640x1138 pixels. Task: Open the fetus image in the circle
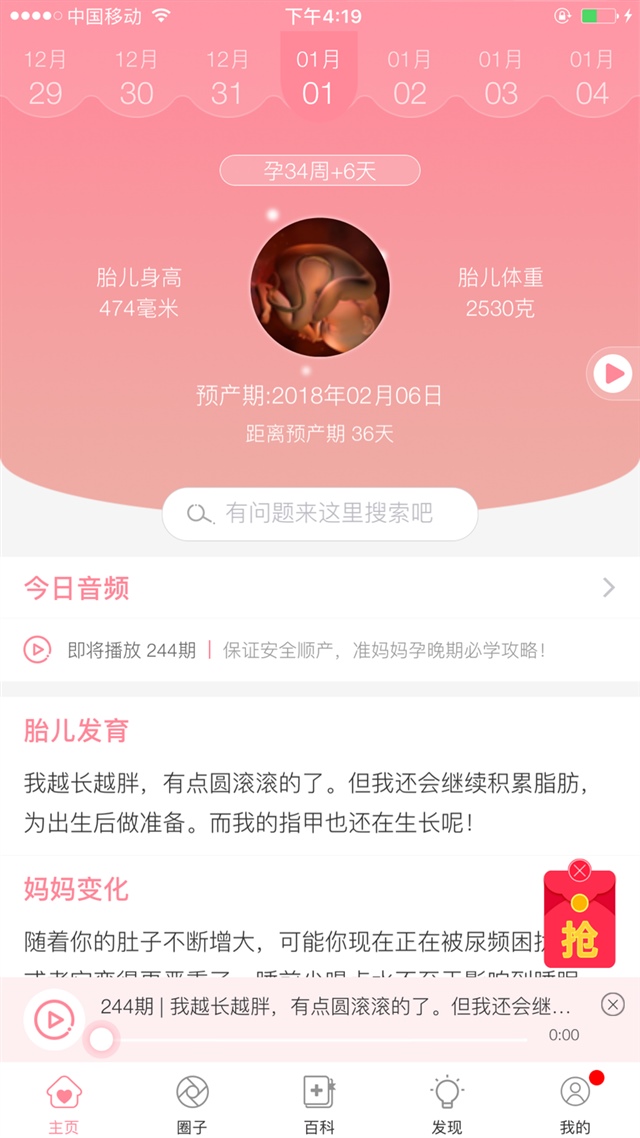(x=320, y=288)
